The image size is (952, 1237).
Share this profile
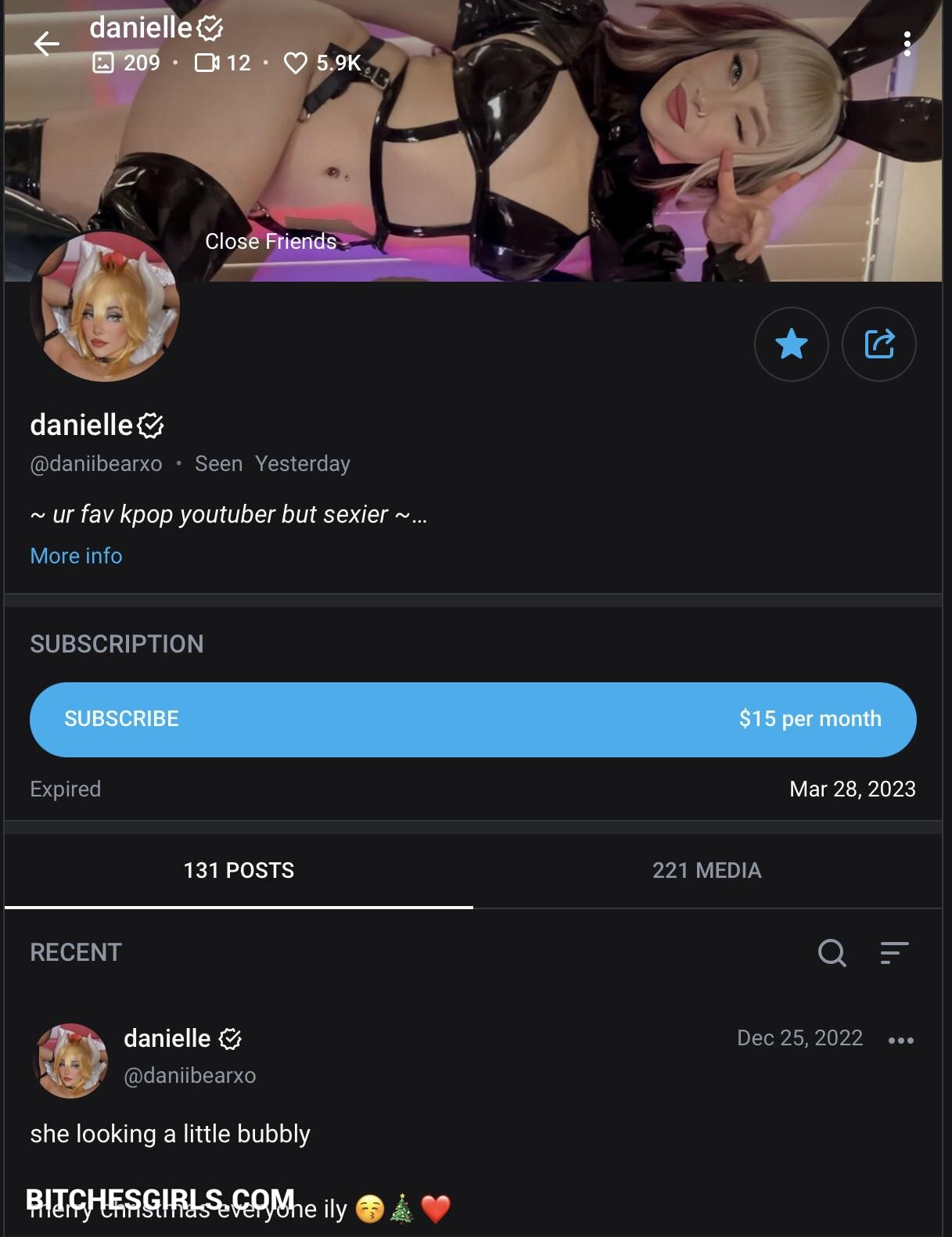[878, 344]
